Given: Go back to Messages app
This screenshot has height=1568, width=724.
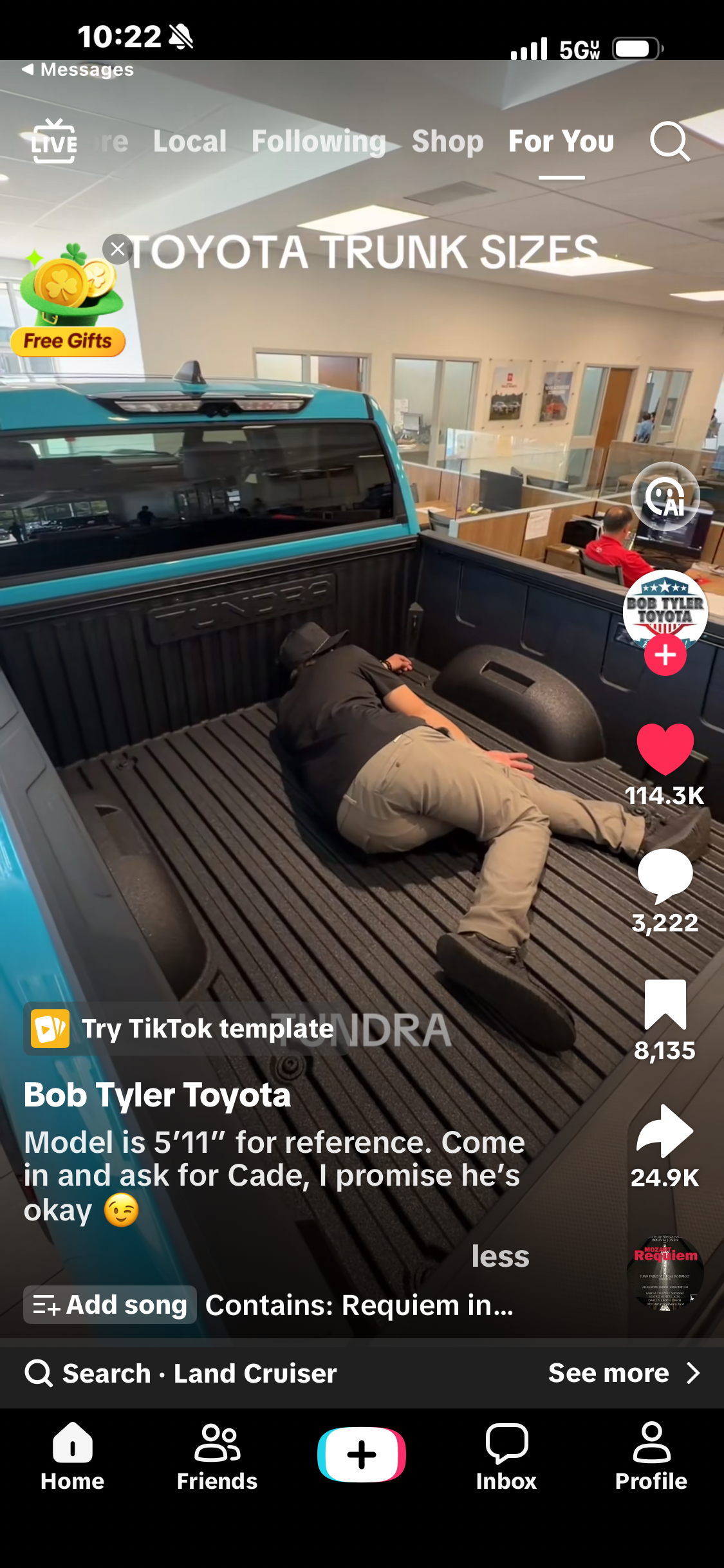Looking at the screenshot, I should click(x=78, y=70).
